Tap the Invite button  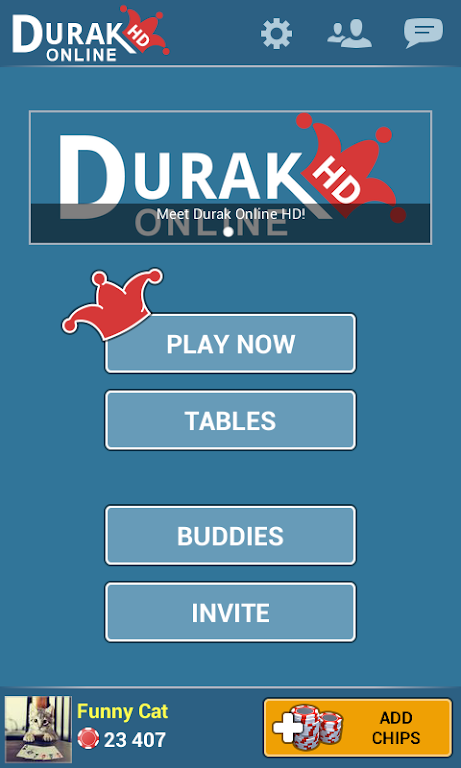coord(230,612)
